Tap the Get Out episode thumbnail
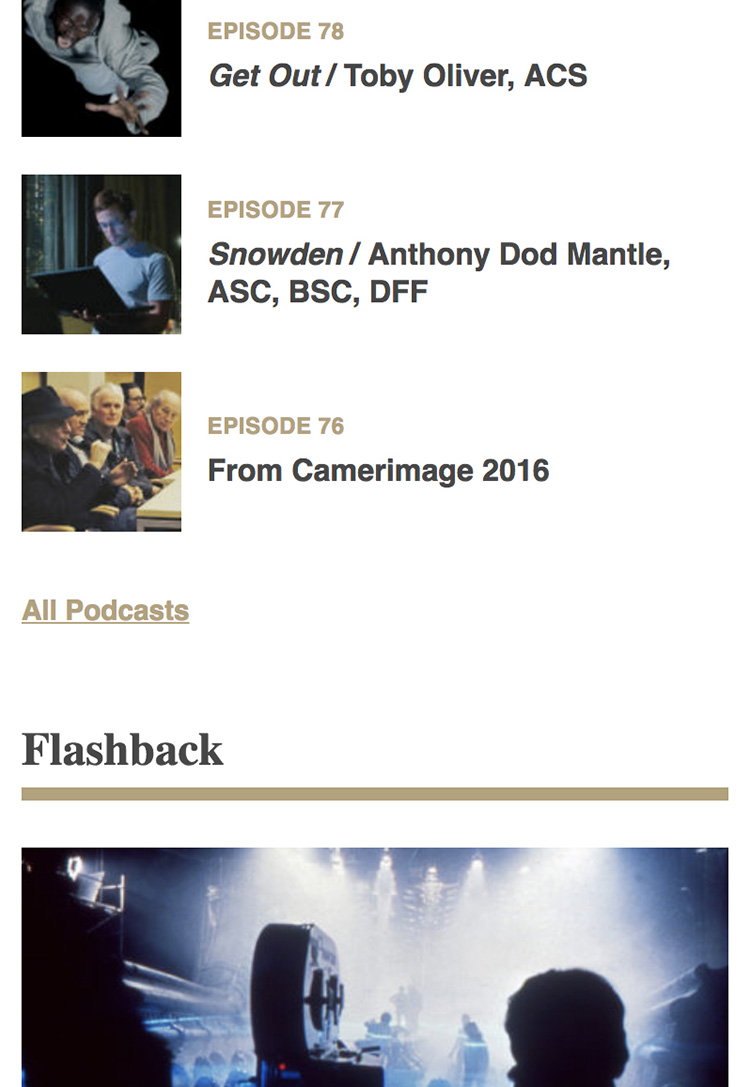This screenshot has width=750, height=1087. click(x=101, y=66)
